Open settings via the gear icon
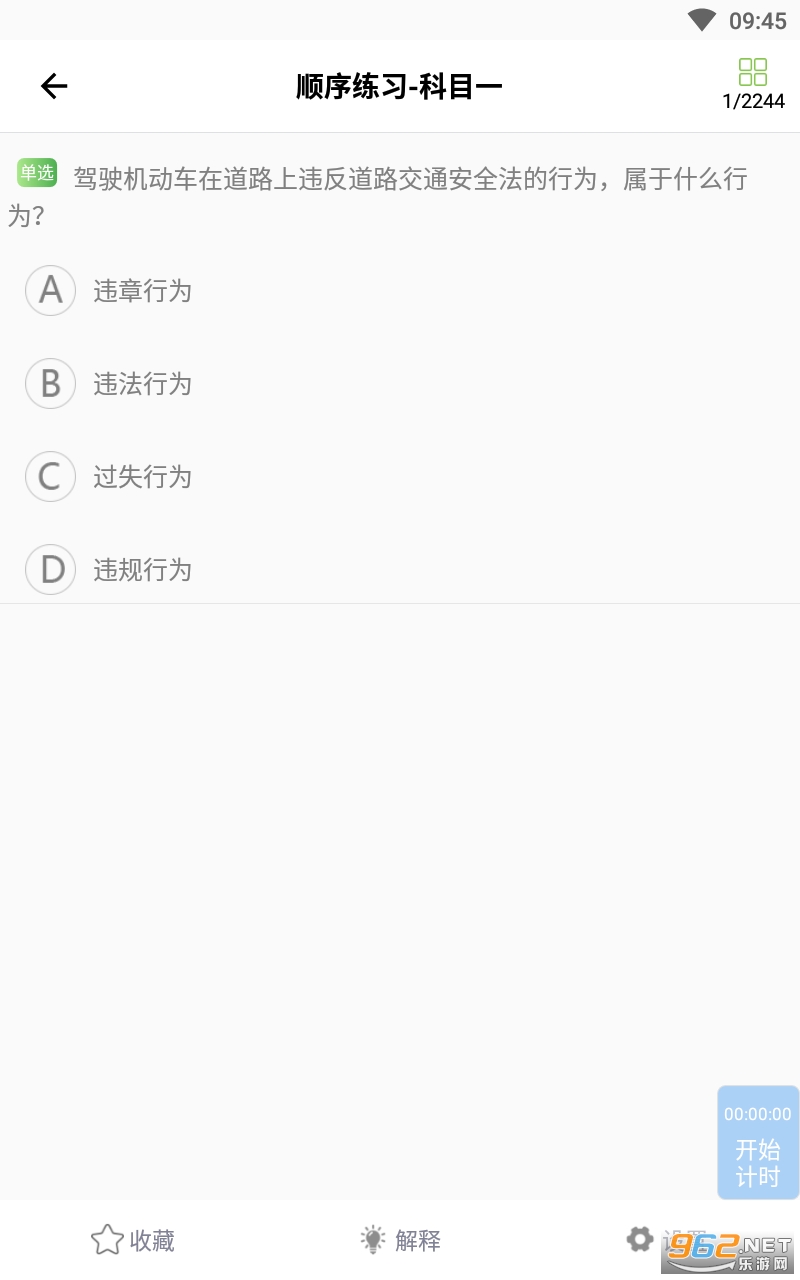 (641, 1239)
